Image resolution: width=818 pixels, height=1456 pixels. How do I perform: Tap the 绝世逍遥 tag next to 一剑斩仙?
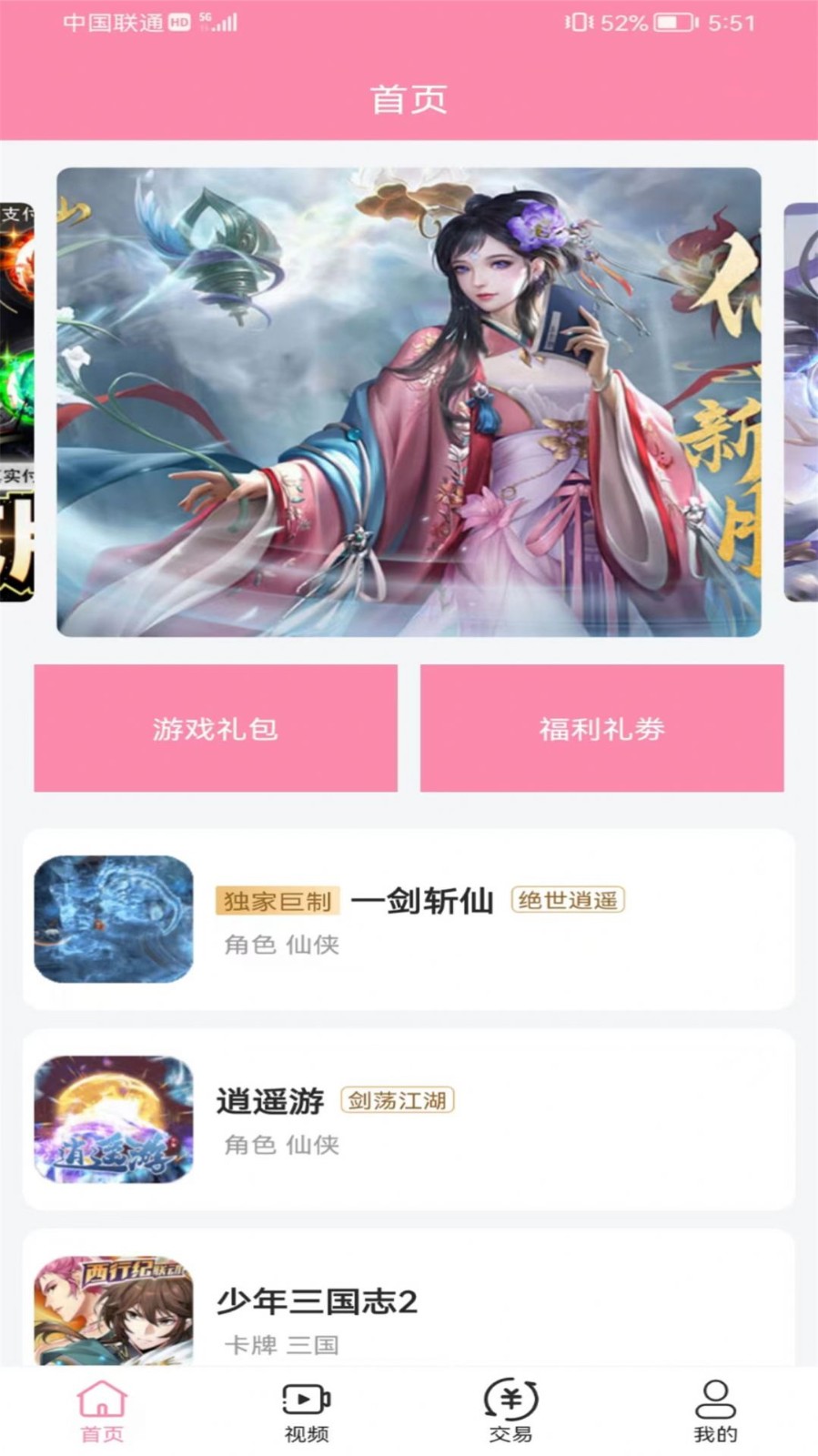point(570,898)
